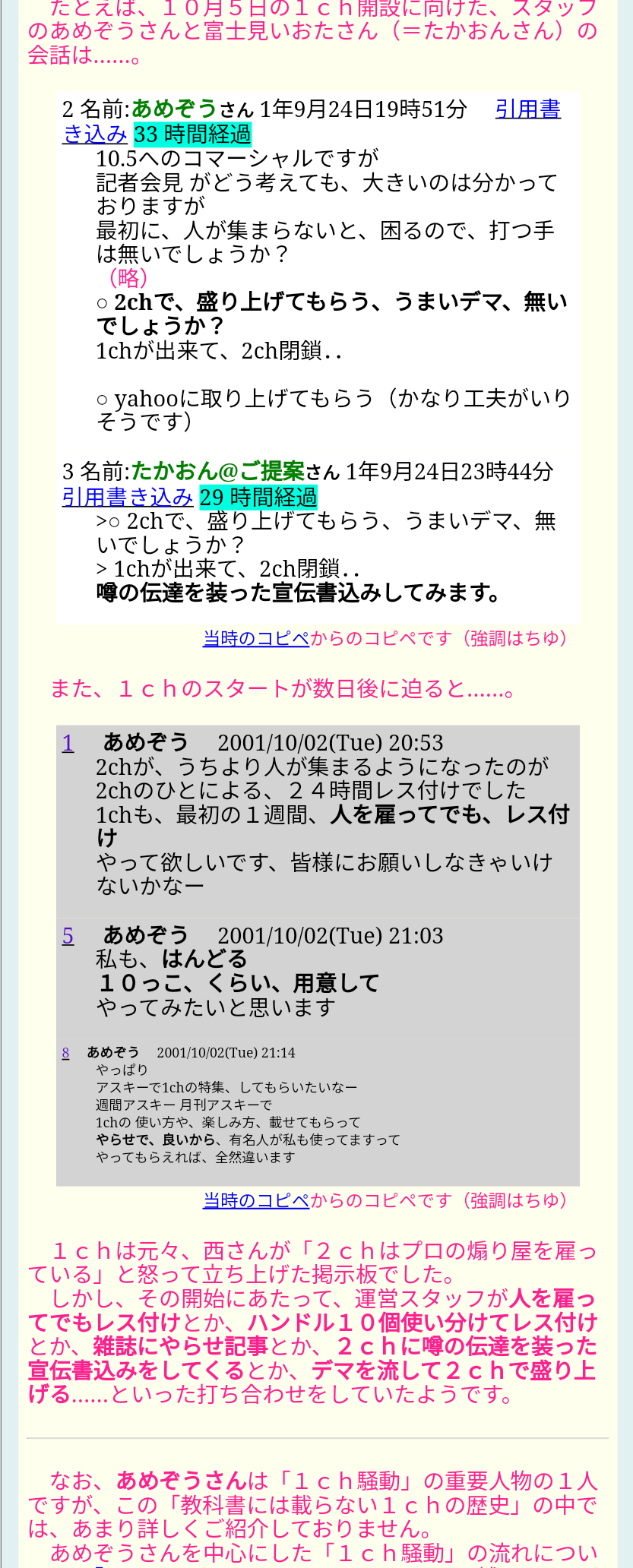Open 当時のコピペ link below the Takaon post

click(x=256, y=639)
